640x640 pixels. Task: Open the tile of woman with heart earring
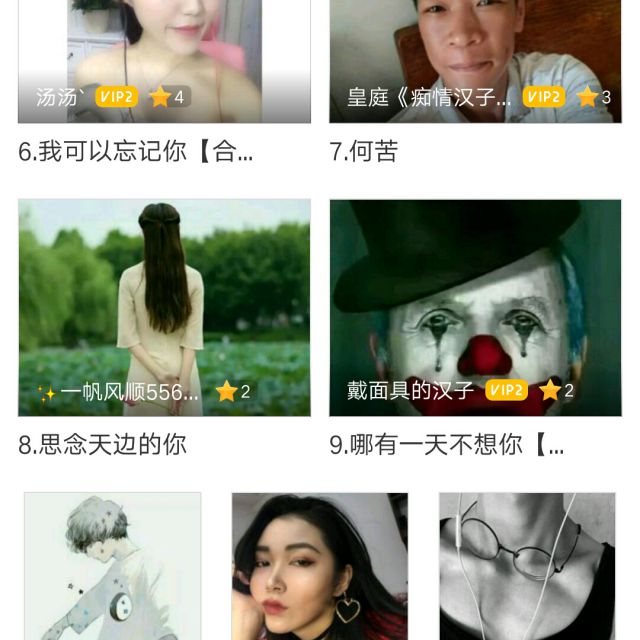319,567
